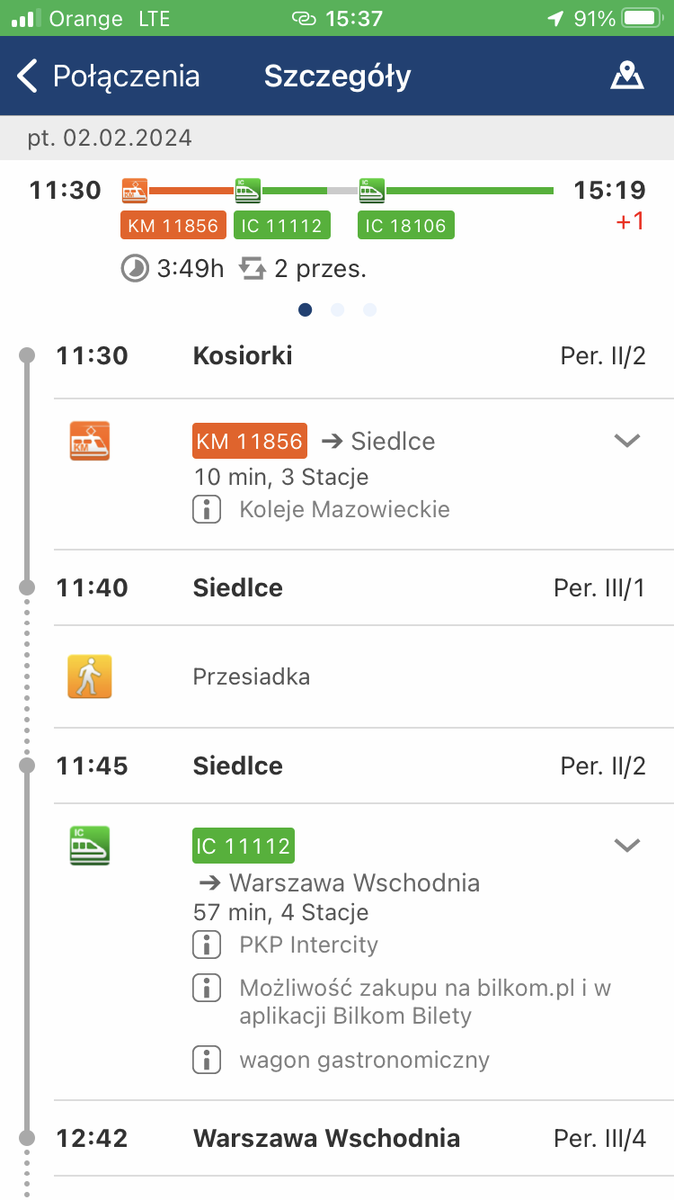This screenshot has width=674, height=1200.
Task: Expand KM 11856 to Siedlce stops
Action: pyautogui.click(x=627, y=441)
